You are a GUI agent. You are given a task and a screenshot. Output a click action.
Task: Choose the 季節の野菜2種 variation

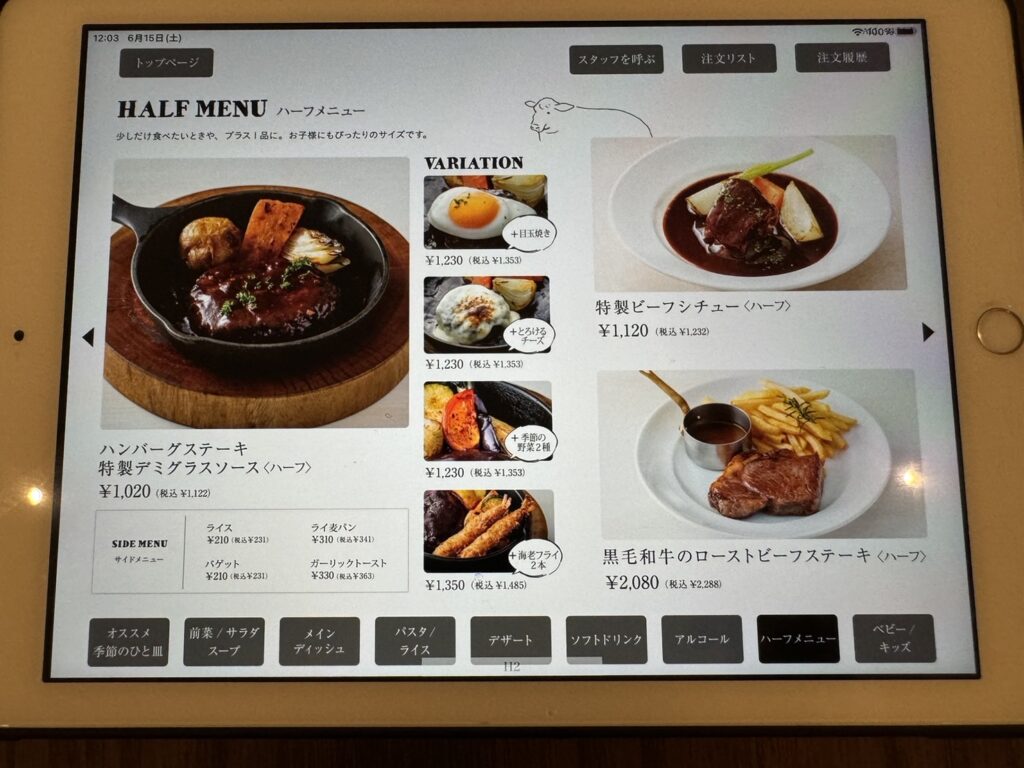(x=487, y=419)
